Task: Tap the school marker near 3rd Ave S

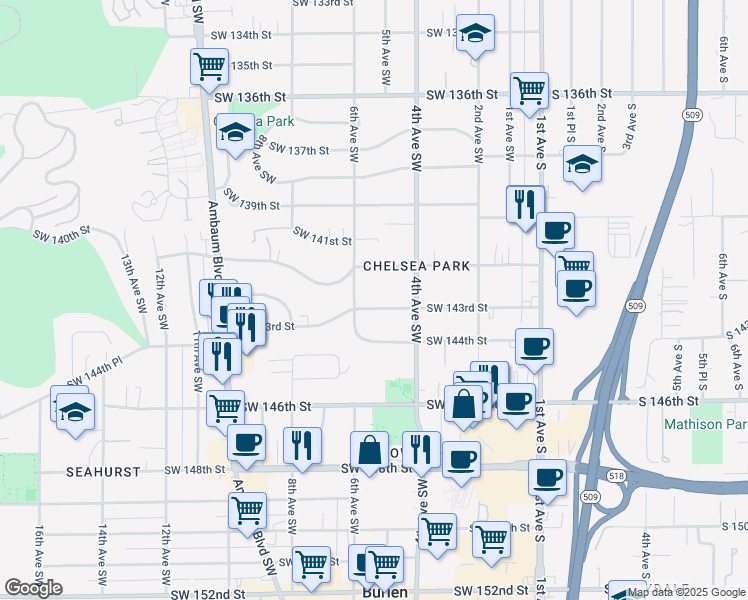Action: click(x=582, y=164)
